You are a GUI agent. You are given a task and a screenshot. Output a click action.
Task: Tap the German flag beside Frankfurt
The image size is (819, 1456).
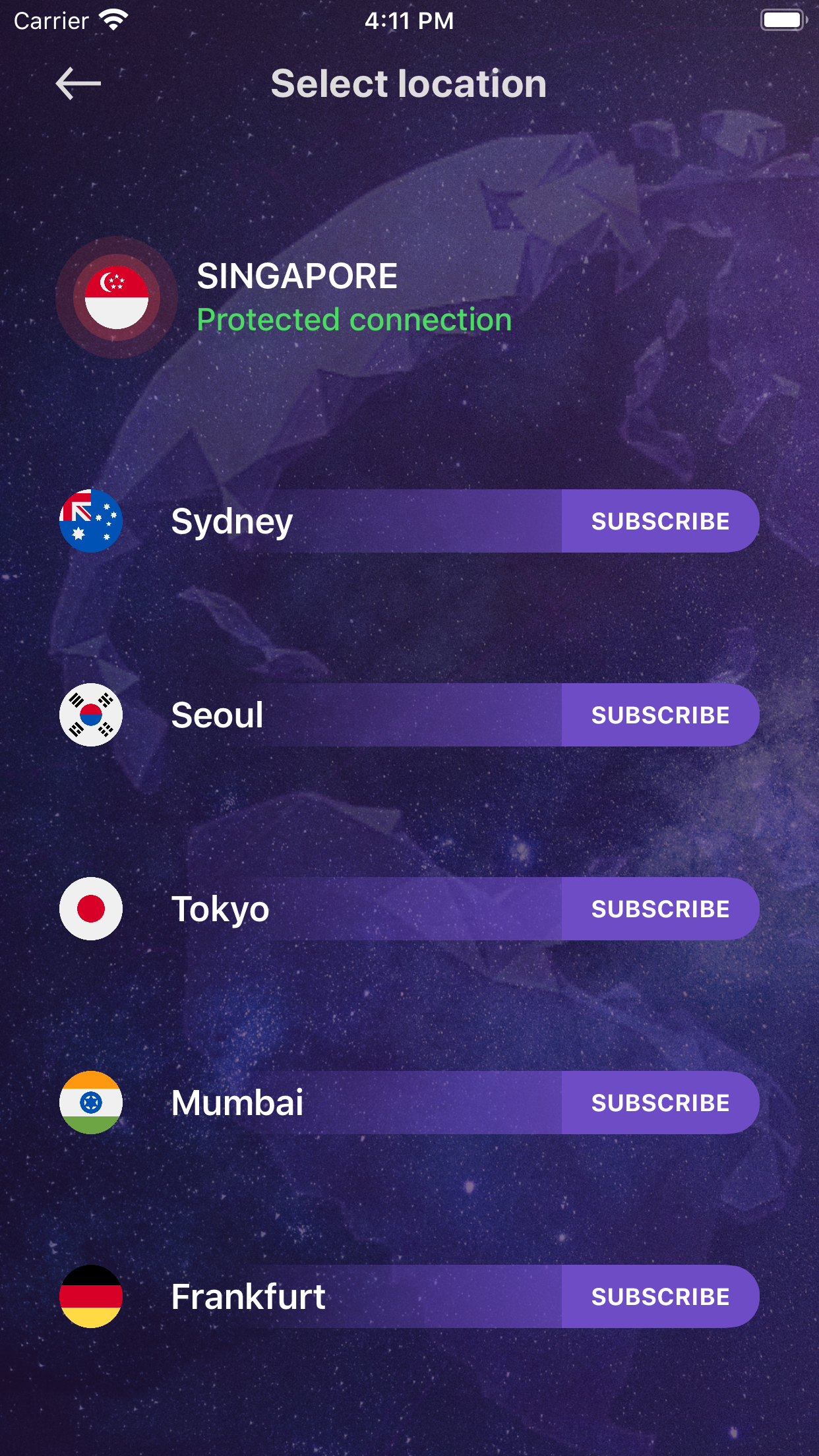click(x=90, y=1295)
